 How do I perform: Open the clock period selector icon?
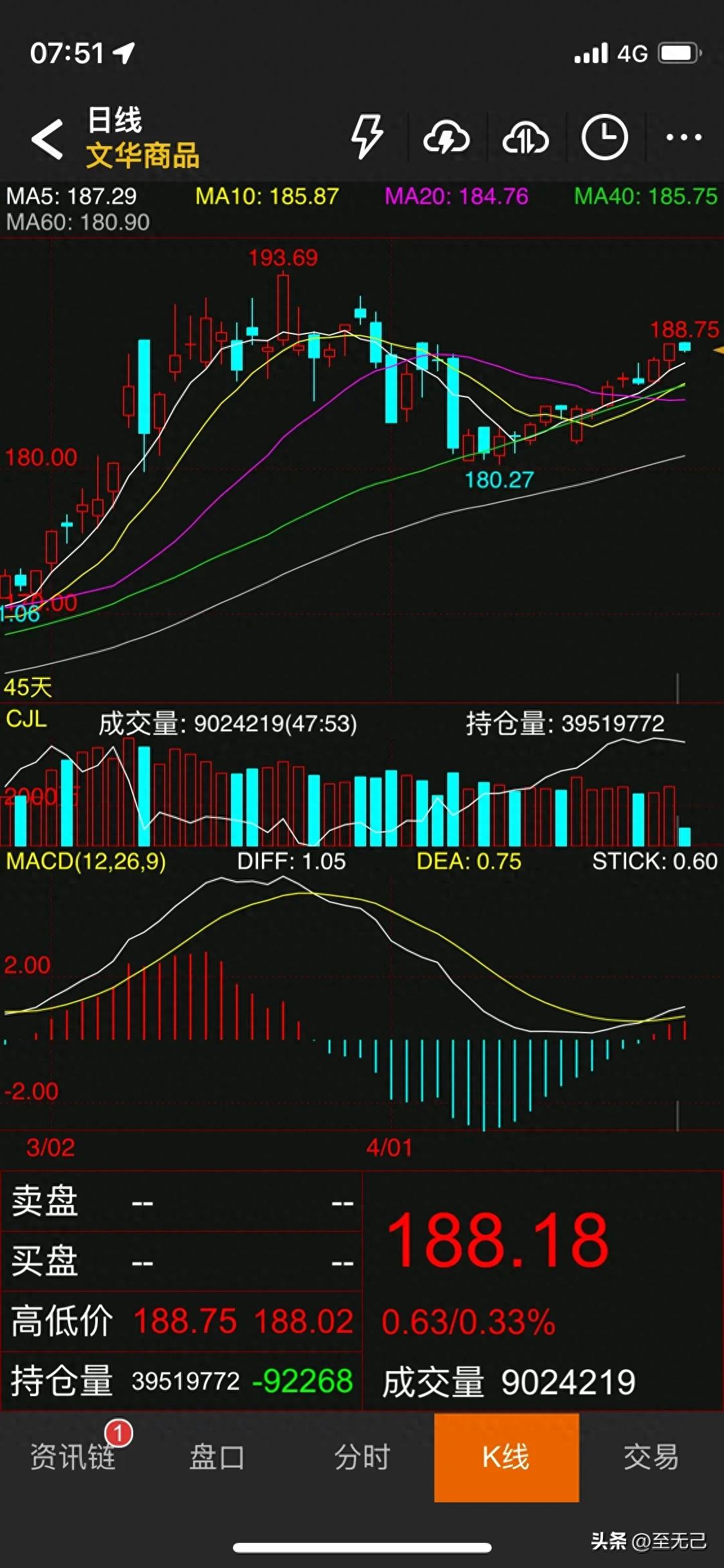point(604,137)
